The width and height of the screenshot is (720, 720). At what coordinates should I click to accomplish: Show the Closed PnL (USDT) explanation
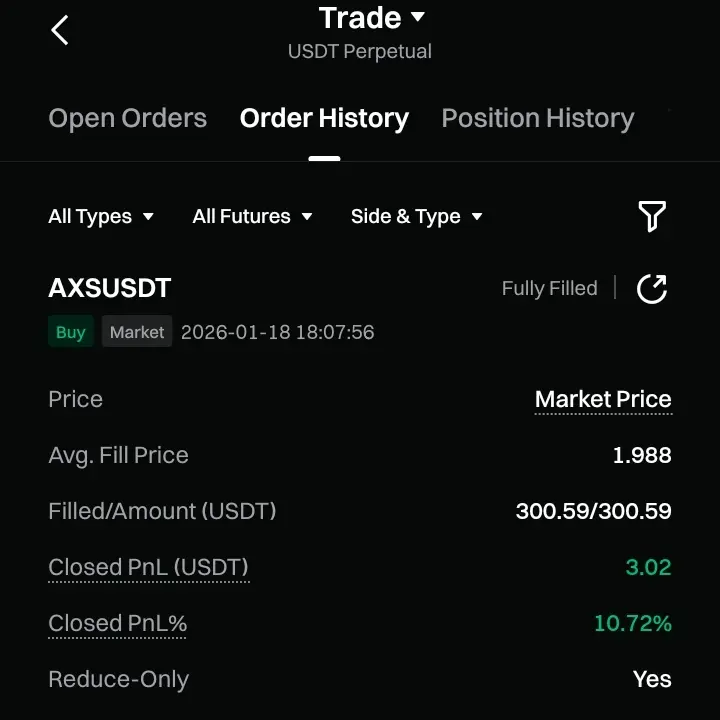tap(148, 567)
